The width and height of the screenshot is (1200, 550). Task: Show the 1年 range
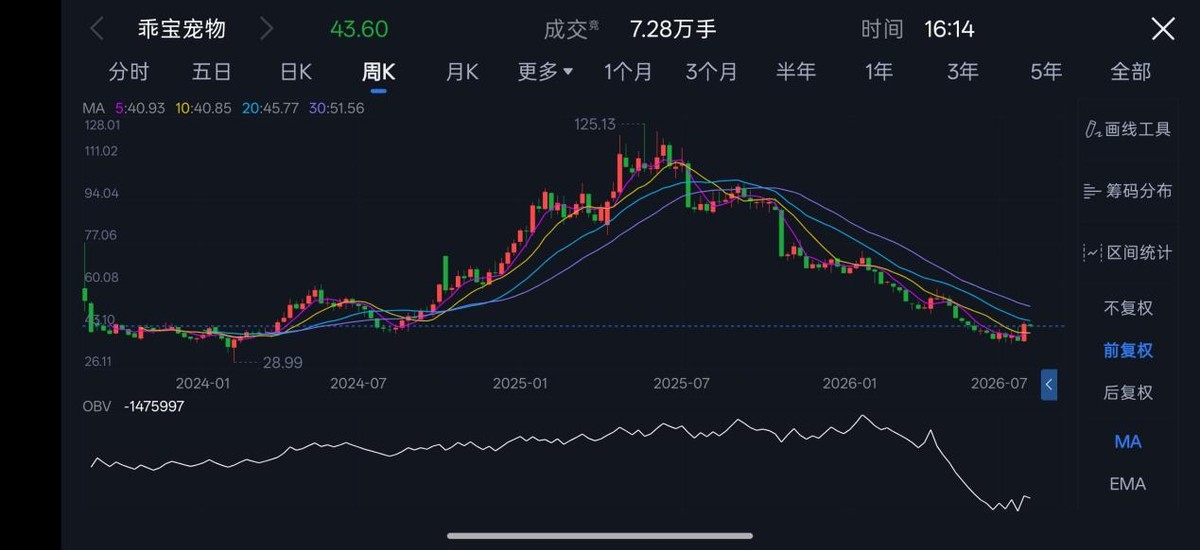(879, 72)
